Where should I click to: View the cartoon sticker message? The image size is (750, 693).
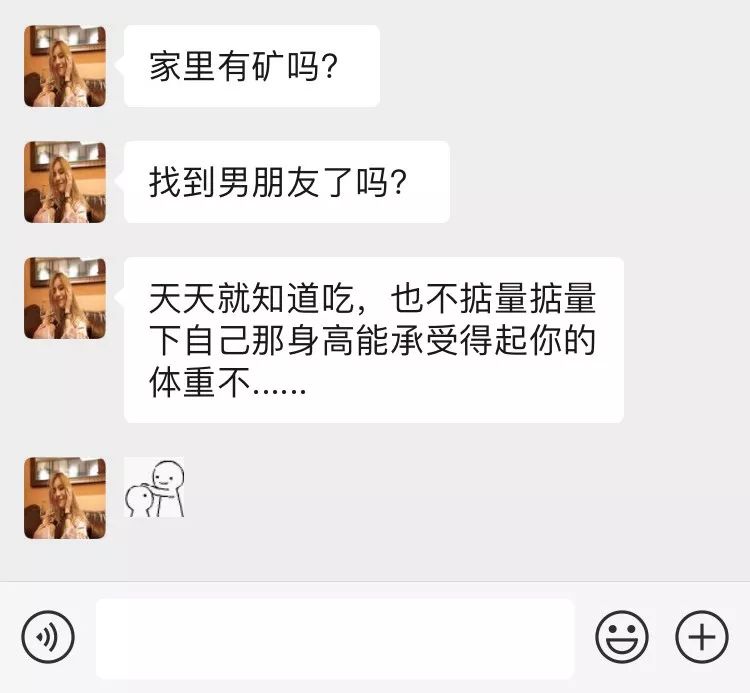tap(155, 489)
